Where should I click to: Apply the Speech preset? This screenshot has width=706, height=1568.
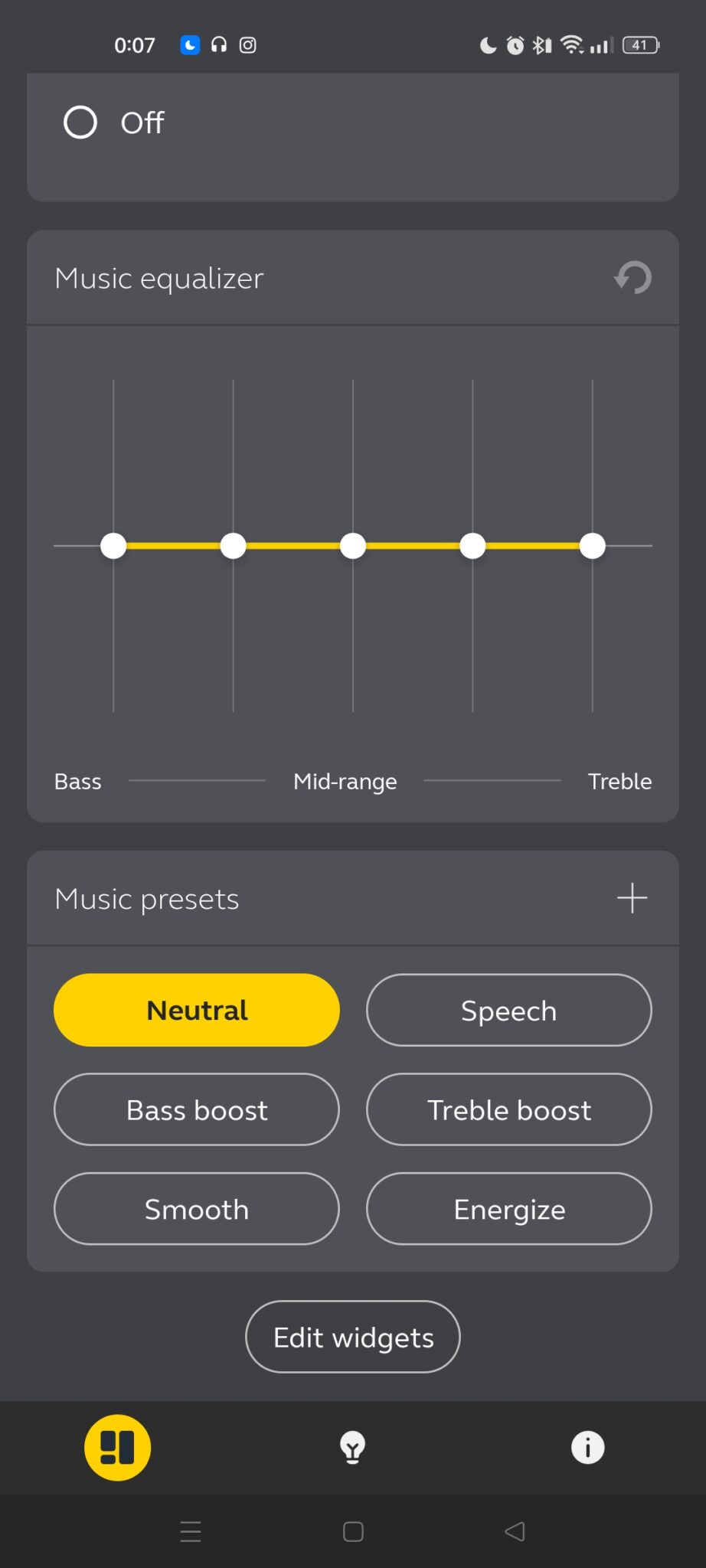pyautogui.click(x=509, y=1010)
